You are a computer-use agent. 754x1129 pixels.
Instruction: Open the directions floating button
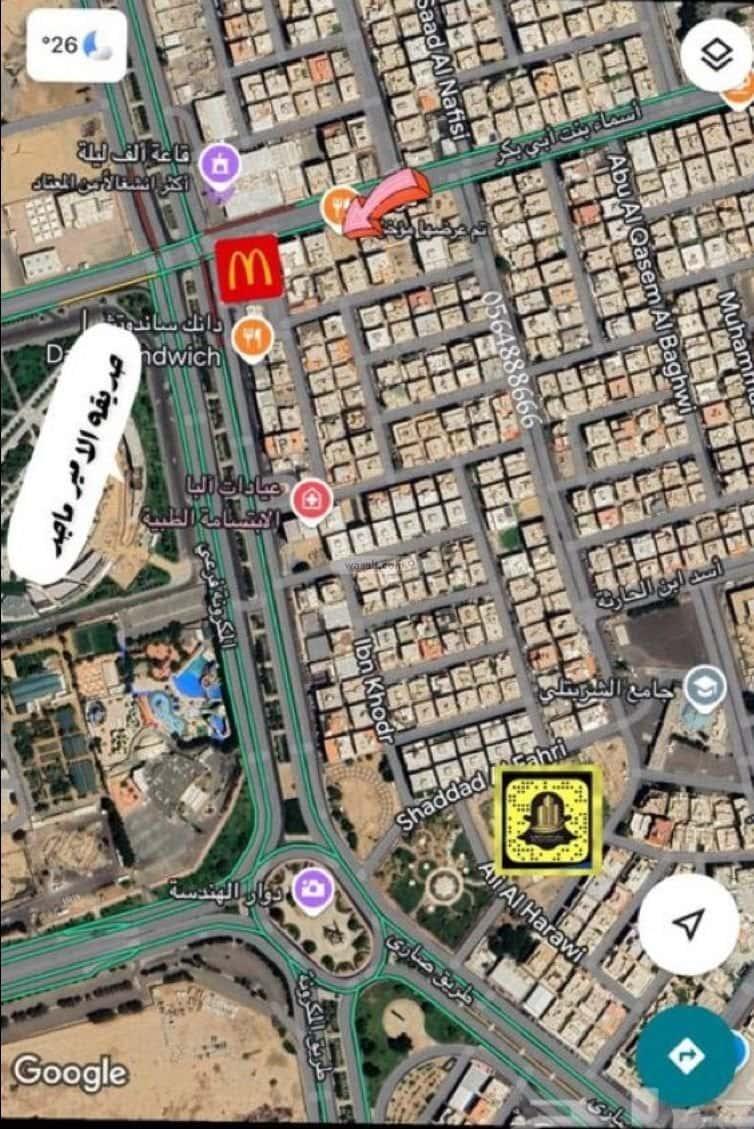pyautogui.click(x=688, y=1055)
